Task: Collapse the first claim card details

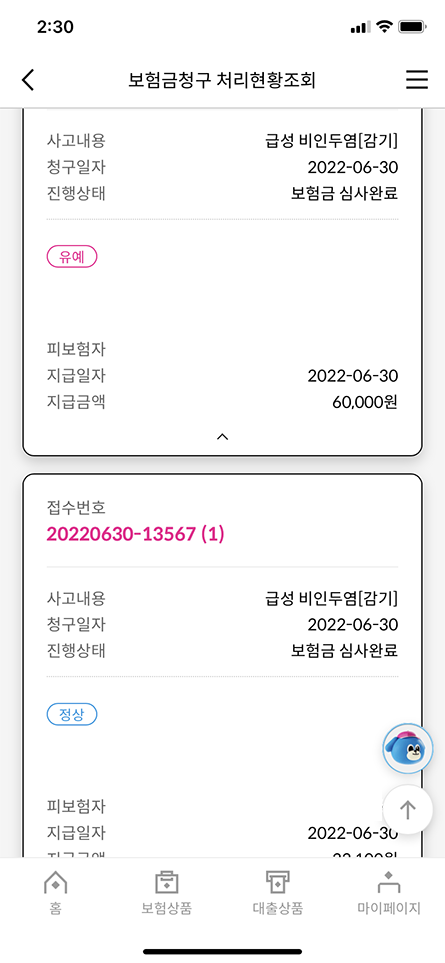Action: point(223,437)
